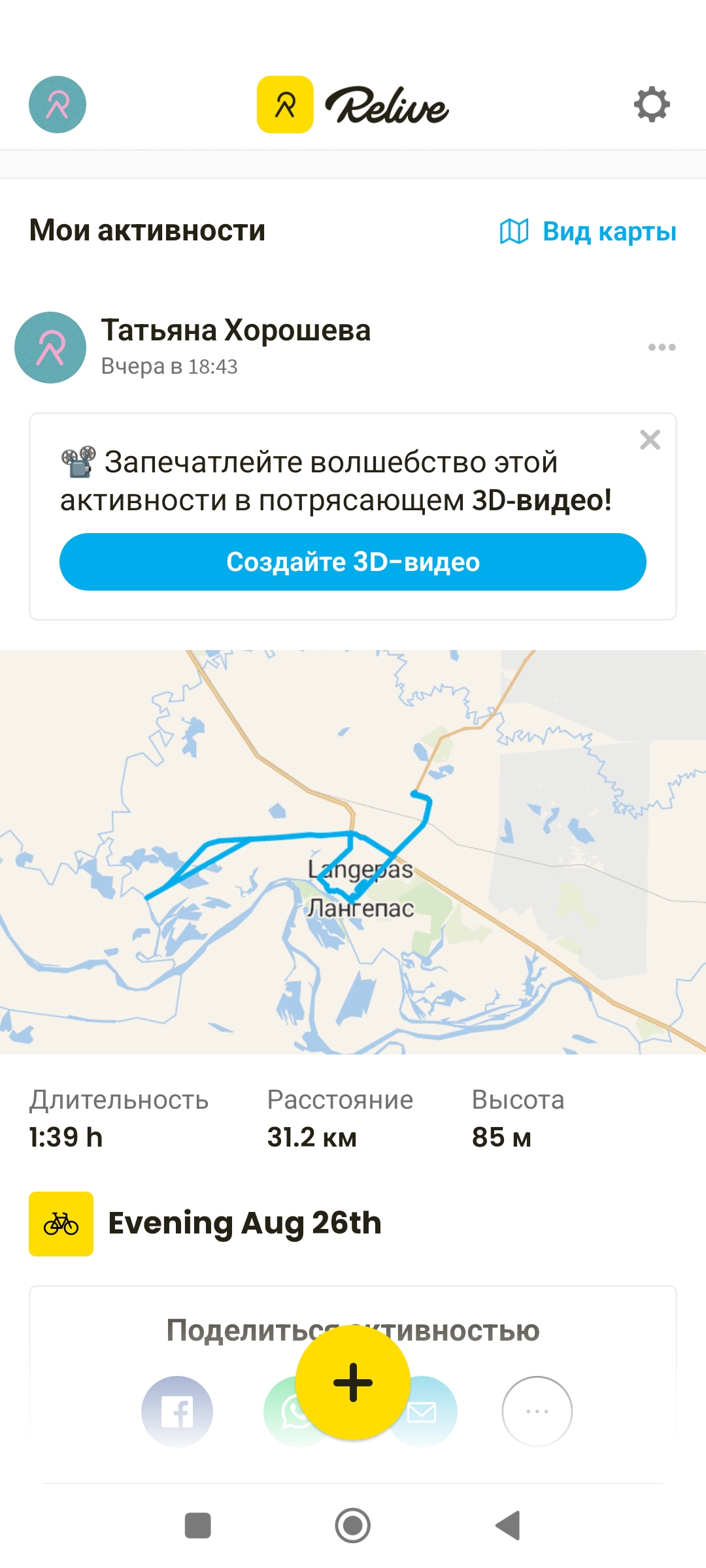Open more sharing options with the ellipsis circle
This screenshot has height=1568, width=706.
click(537, 1411)
